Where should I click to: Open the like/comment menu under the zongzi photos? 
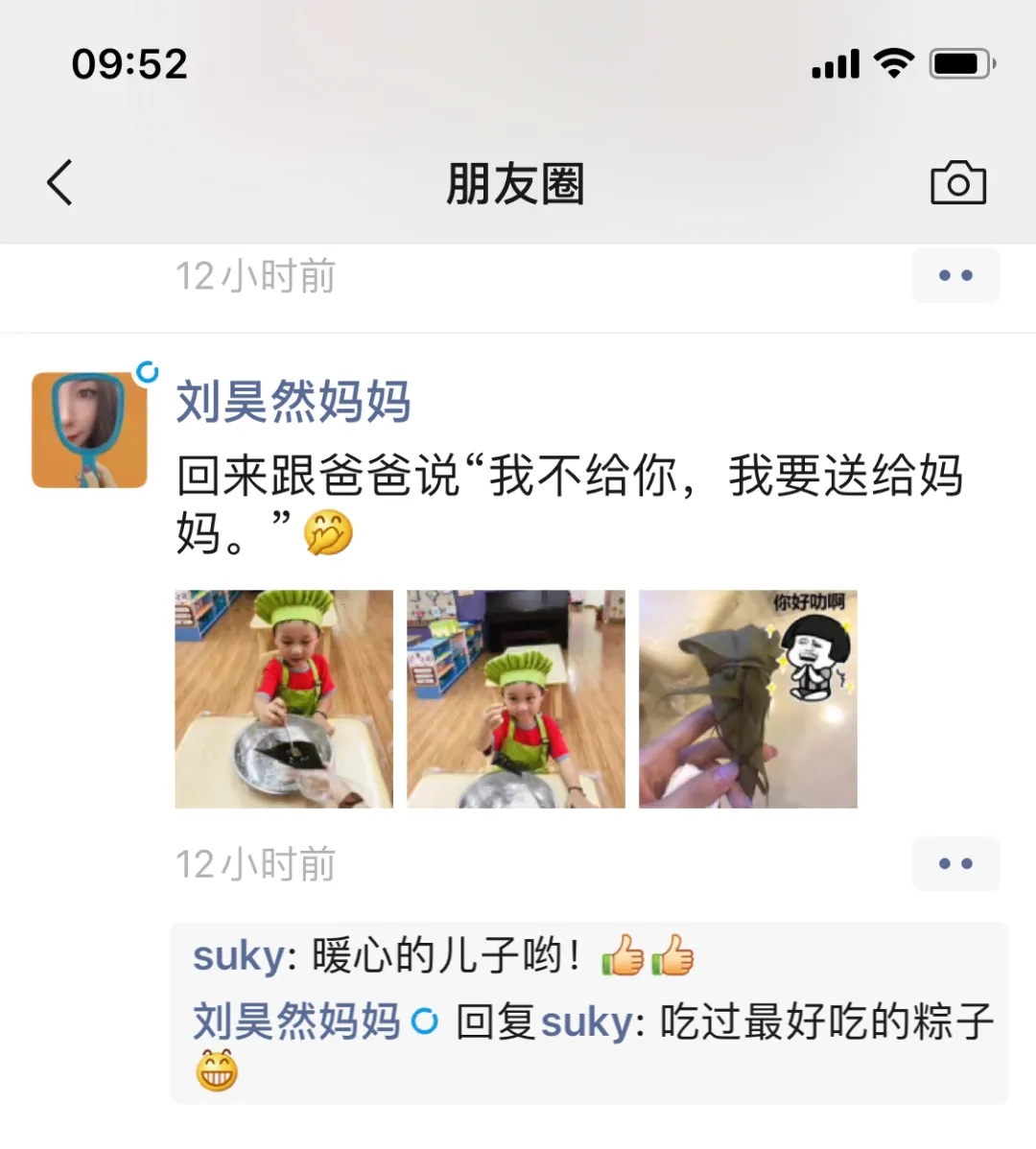955,864
